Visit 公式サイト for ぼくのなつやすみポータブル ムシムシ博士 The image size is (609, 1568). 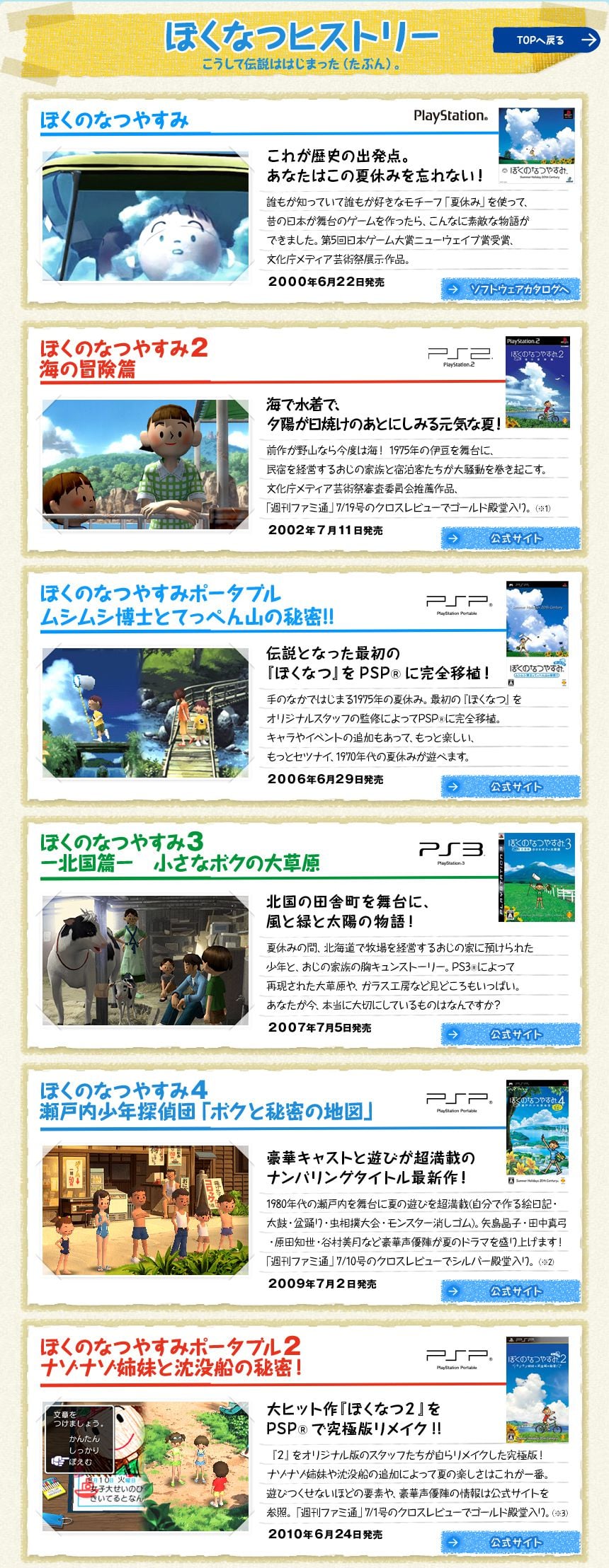510,787
